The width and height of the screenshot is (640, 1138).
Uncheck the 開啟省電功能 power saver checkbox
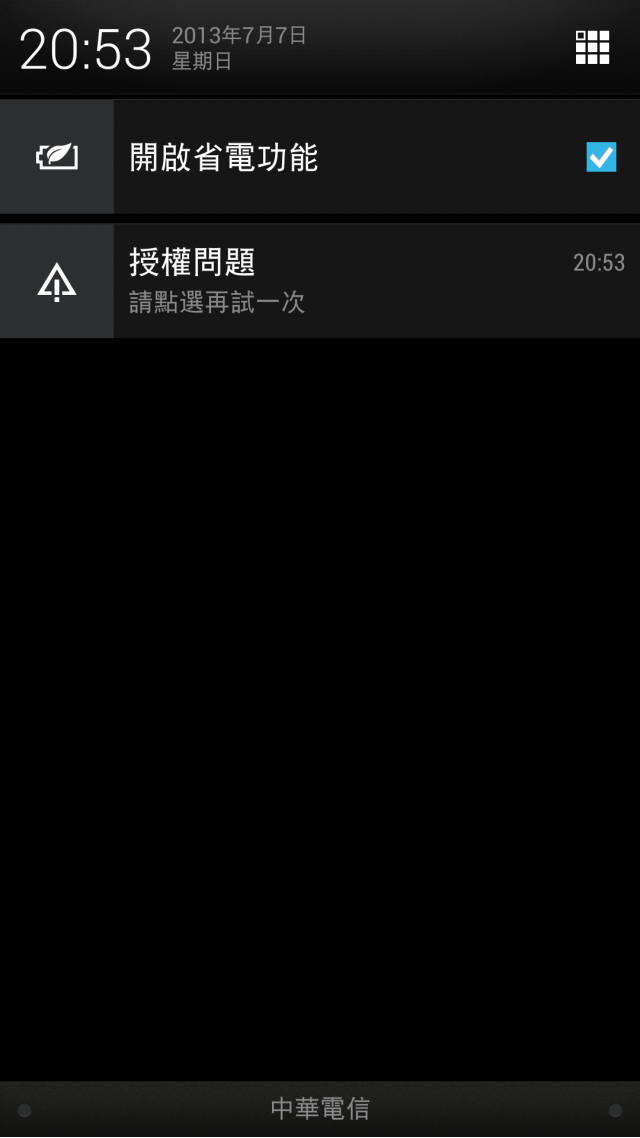click(601, 157)
